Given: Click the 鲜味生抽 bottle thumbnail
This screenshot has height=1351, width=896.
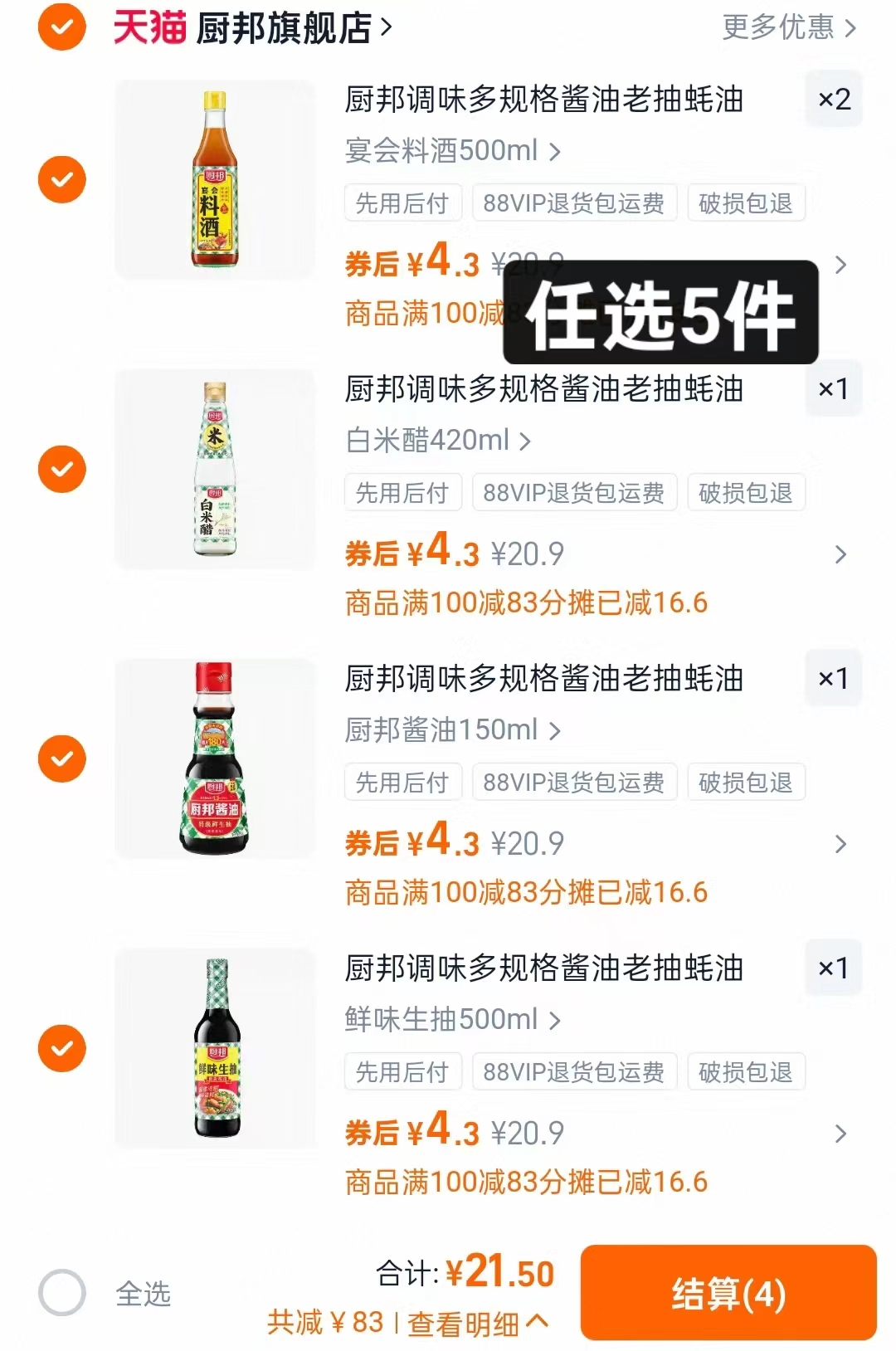Looking at the screenshot, I should pyautogui.click(x=214, y=1048).
